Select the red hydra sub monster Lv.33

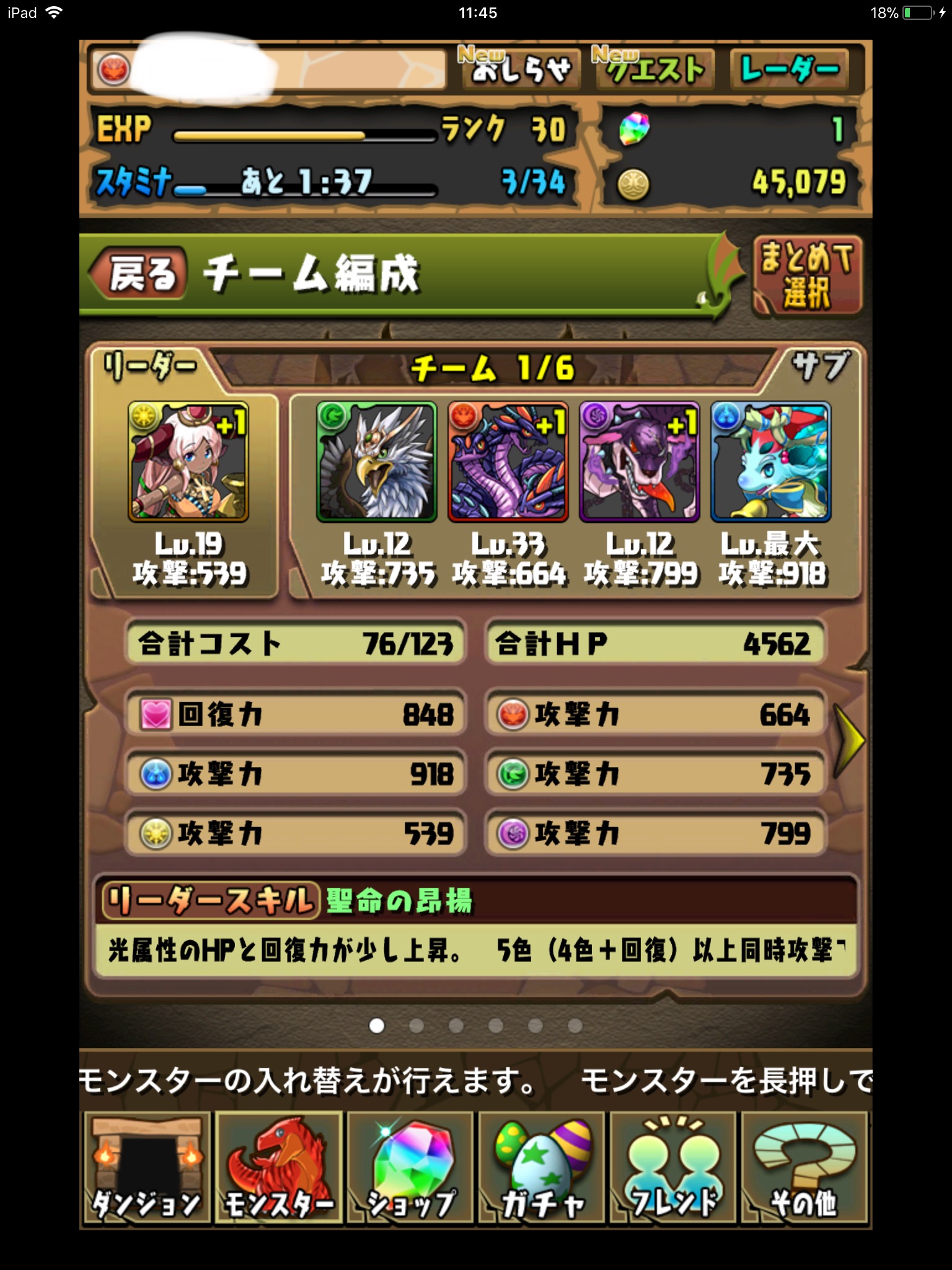pos(508,462)
